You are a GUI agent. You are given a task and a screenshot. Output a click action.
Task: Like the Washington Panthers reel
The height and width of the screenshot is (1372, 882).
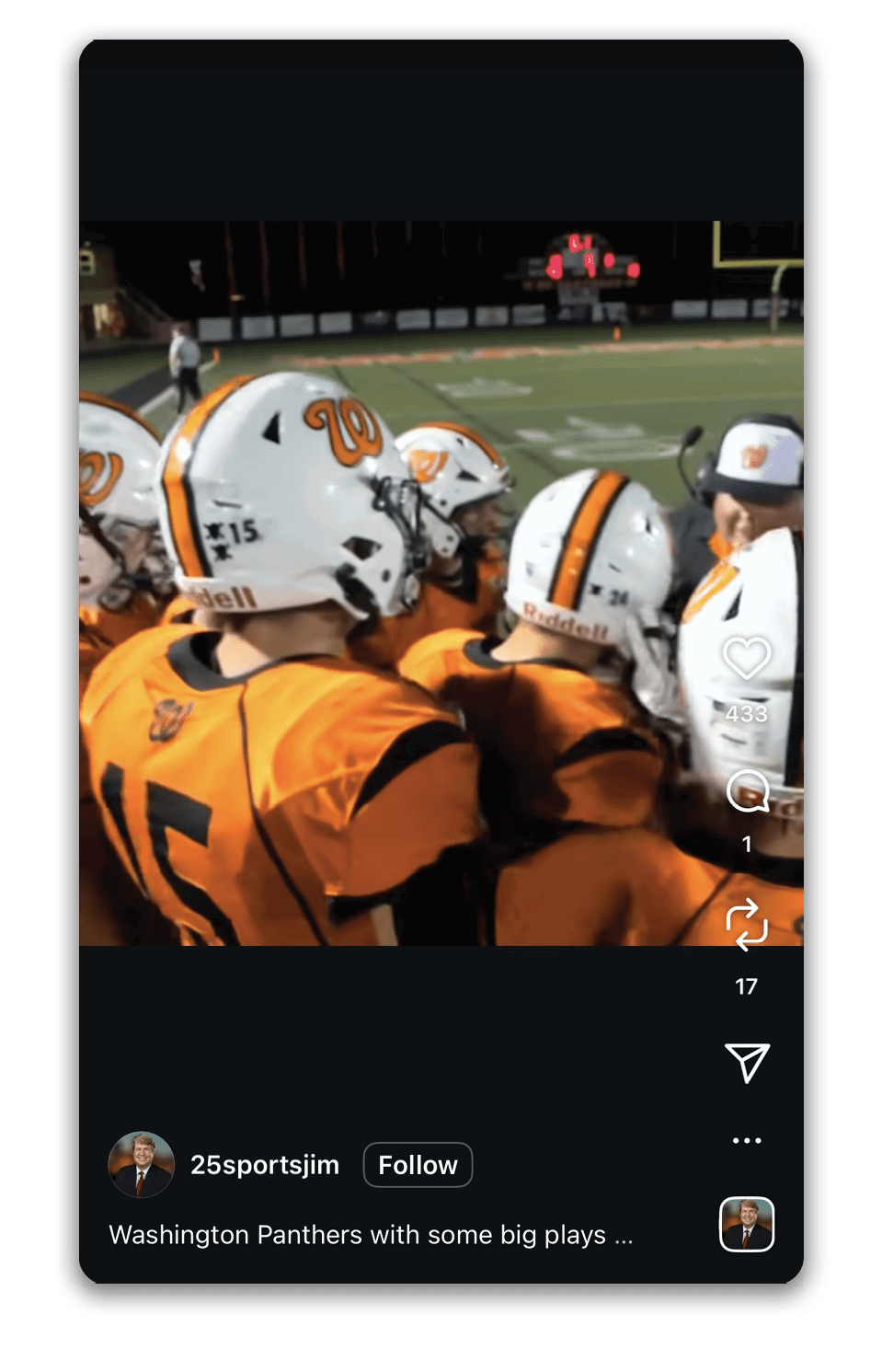click(x=746, y=657)
